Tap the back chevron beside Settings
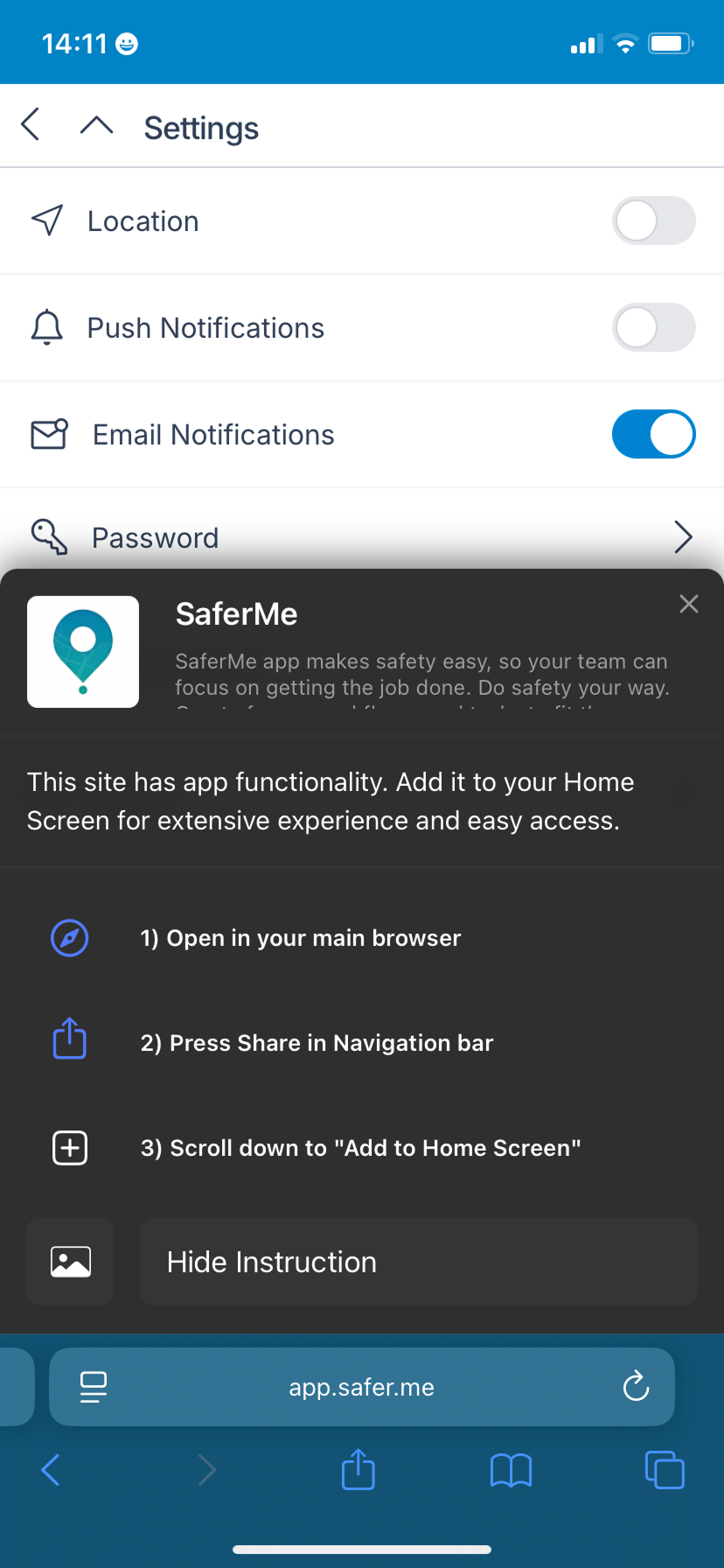Image resolution: width=724 pixels, height=1568 pixels. (x=31, y=124)
